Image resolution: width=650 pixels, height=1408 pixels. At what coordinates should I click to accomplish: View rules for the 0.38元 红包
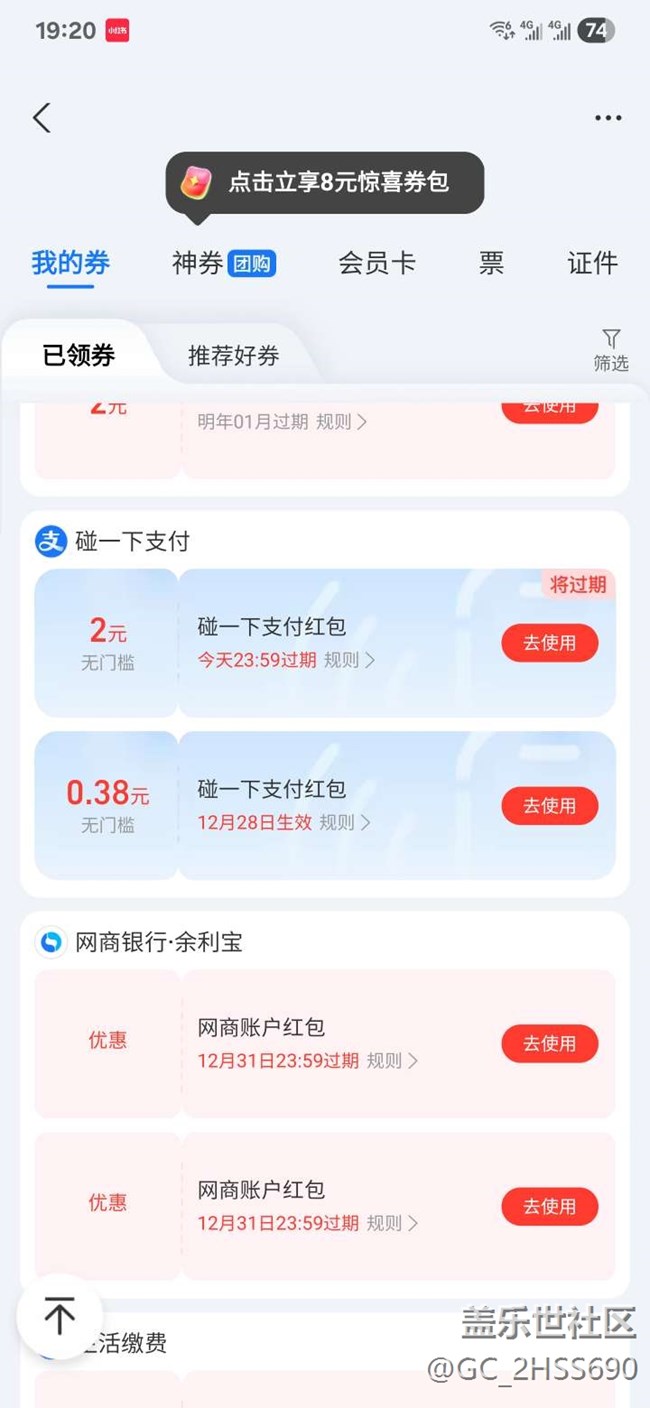345,822
